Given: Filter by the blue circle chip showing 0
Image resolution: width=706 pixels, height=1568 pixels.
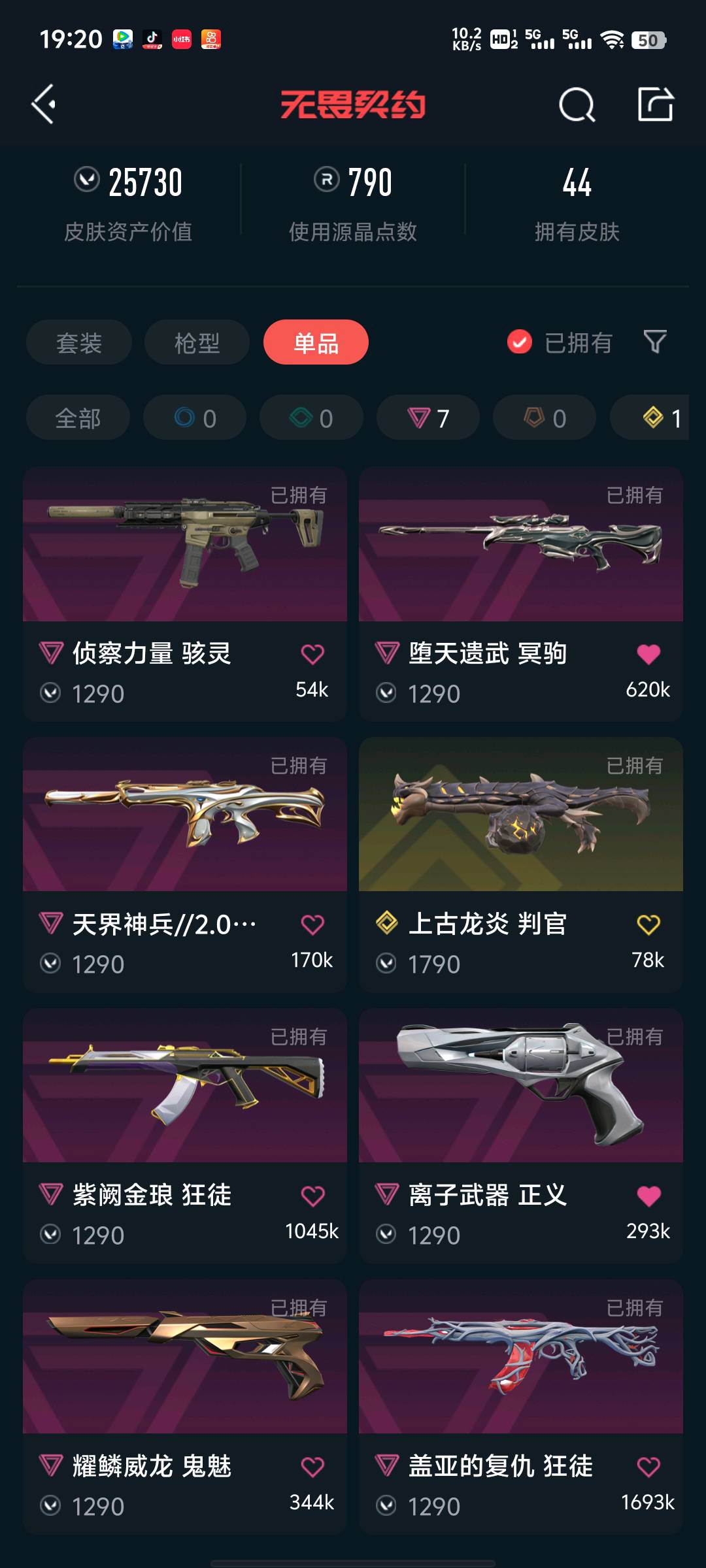Looking at the screenshot, I should [195, 418].
